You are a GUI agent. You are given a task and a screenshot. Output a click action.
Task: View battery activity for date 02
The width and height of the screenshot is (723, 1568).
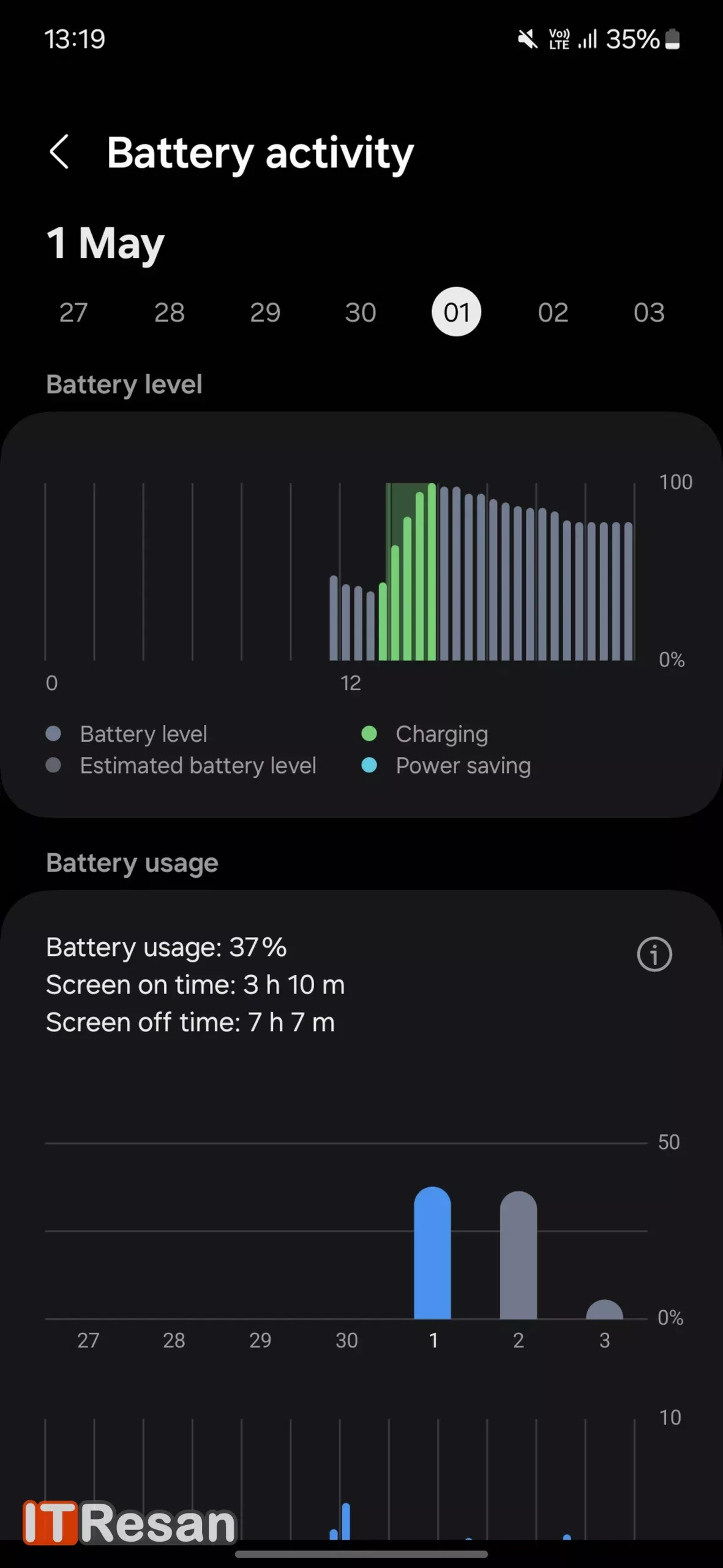pos(553,312)
